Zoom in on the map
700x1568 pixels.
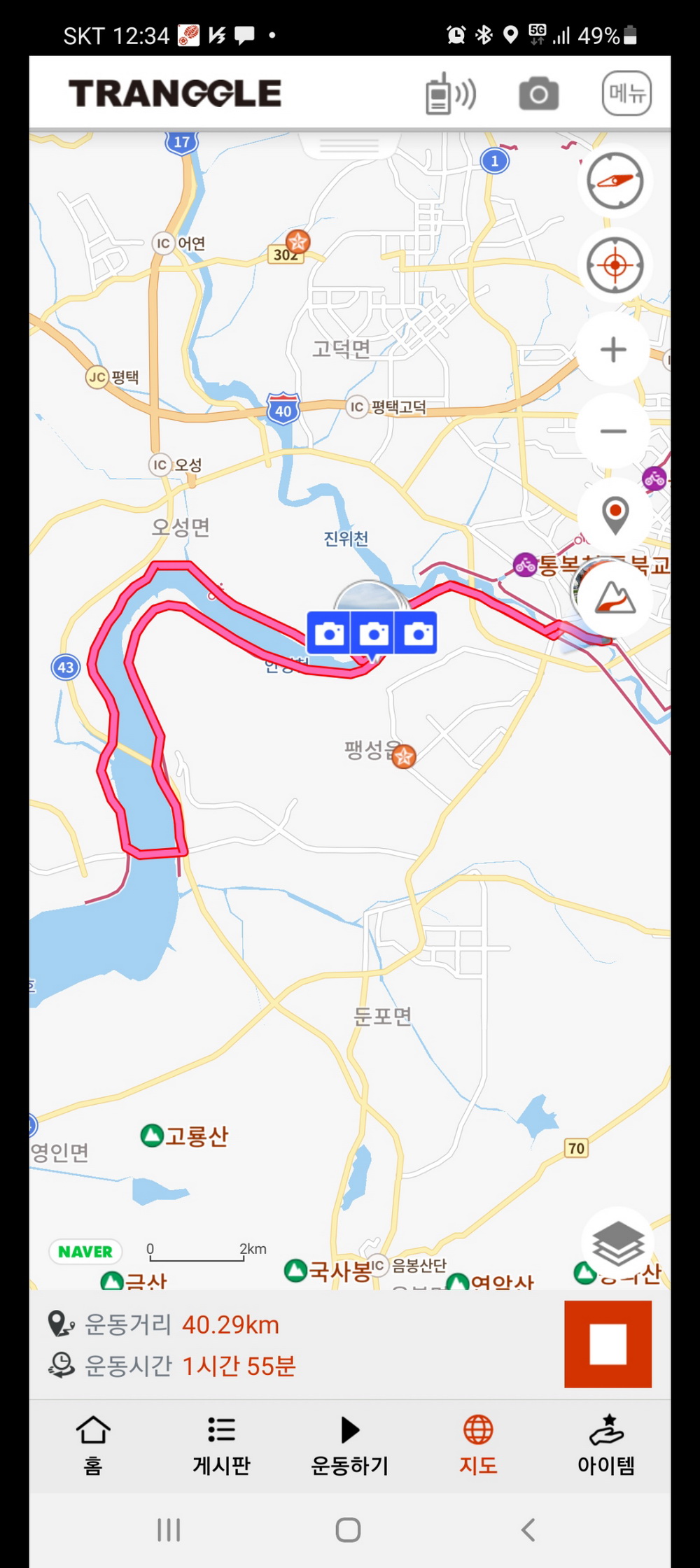click(613, 349)
